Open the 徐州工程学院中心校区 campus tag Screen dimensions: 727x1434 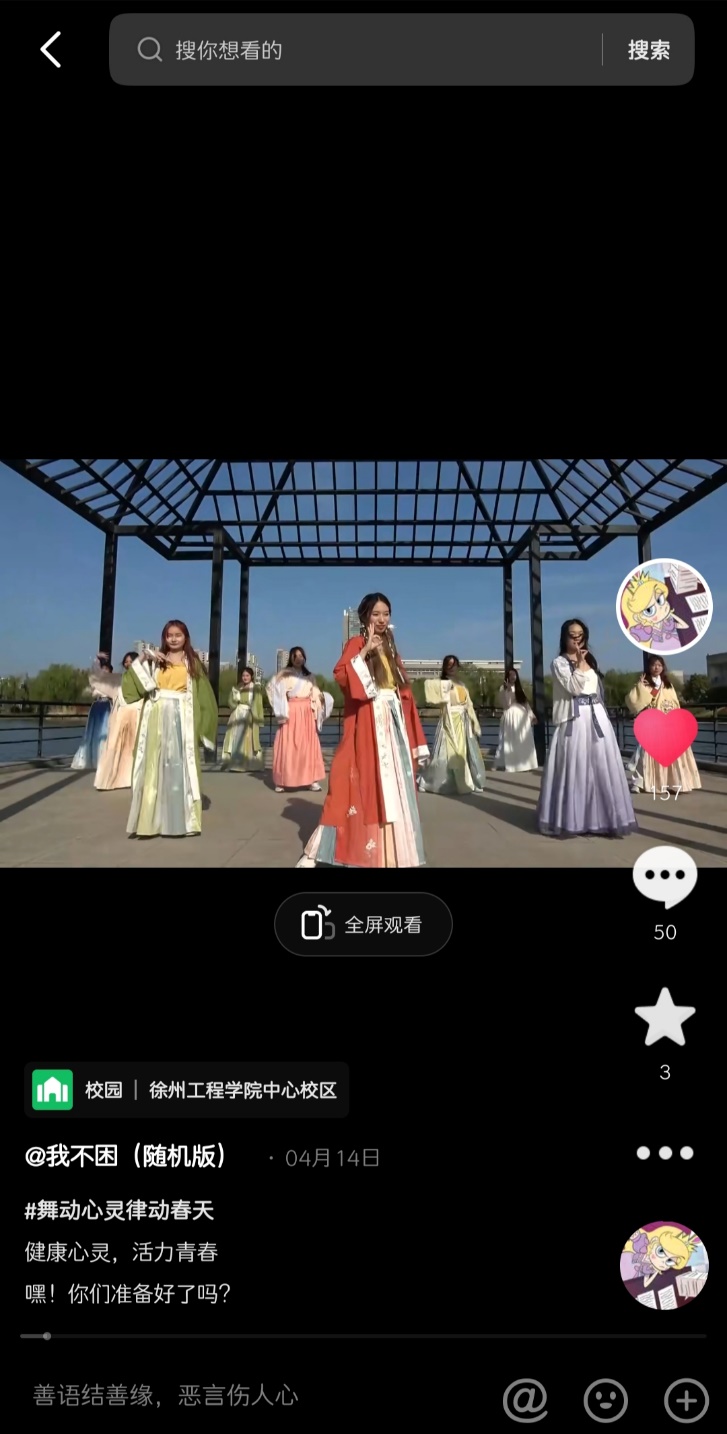[187, 1090]
